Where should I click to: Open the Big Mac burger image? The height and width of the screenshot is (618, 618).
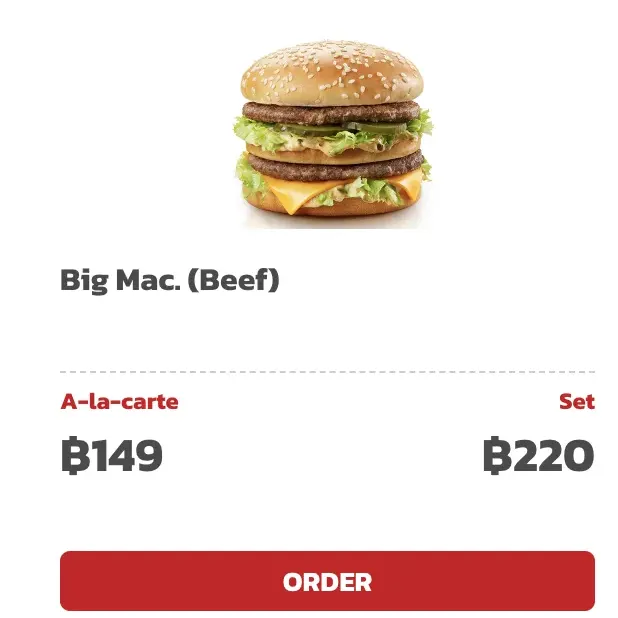[x=333, y=131]
